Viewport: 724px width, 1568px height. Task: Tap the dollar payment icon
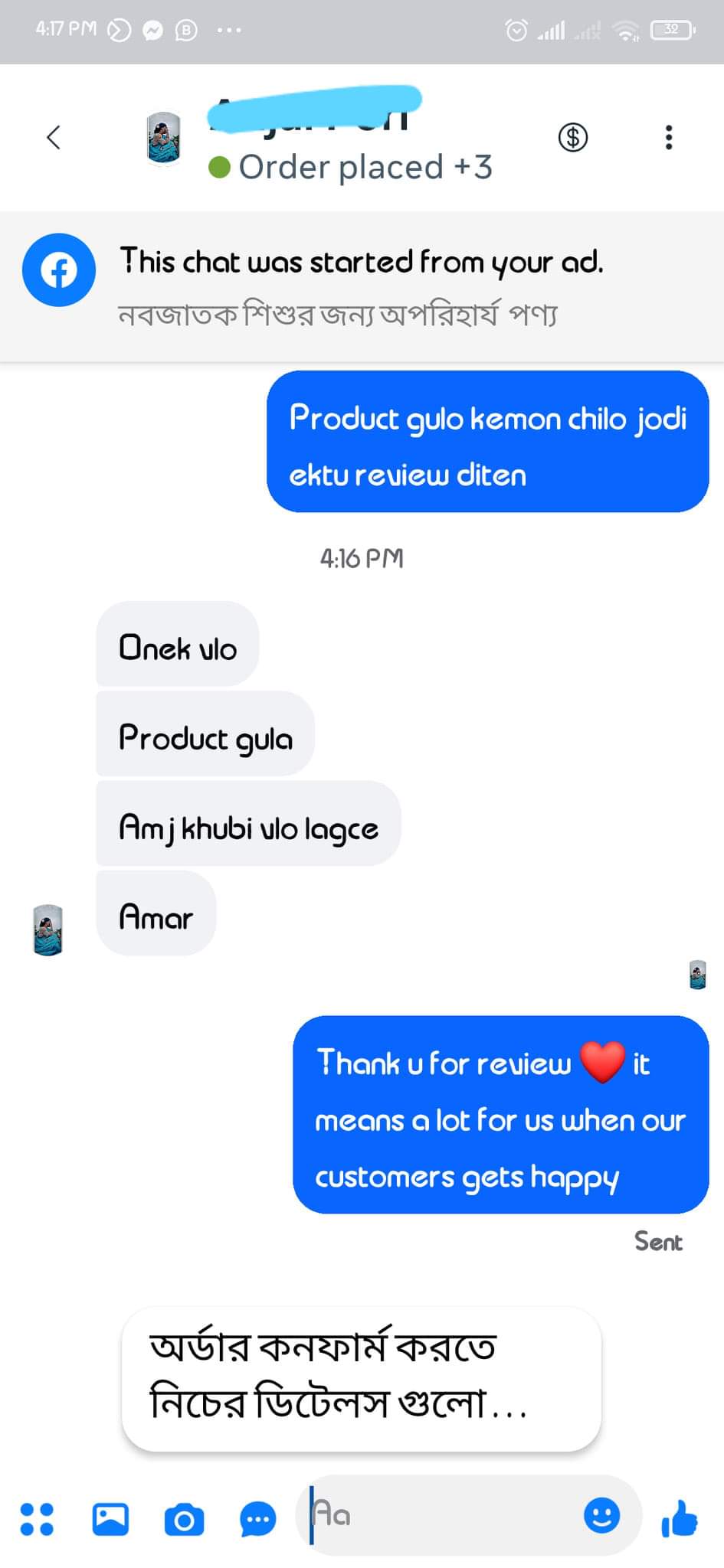(572, 138)
